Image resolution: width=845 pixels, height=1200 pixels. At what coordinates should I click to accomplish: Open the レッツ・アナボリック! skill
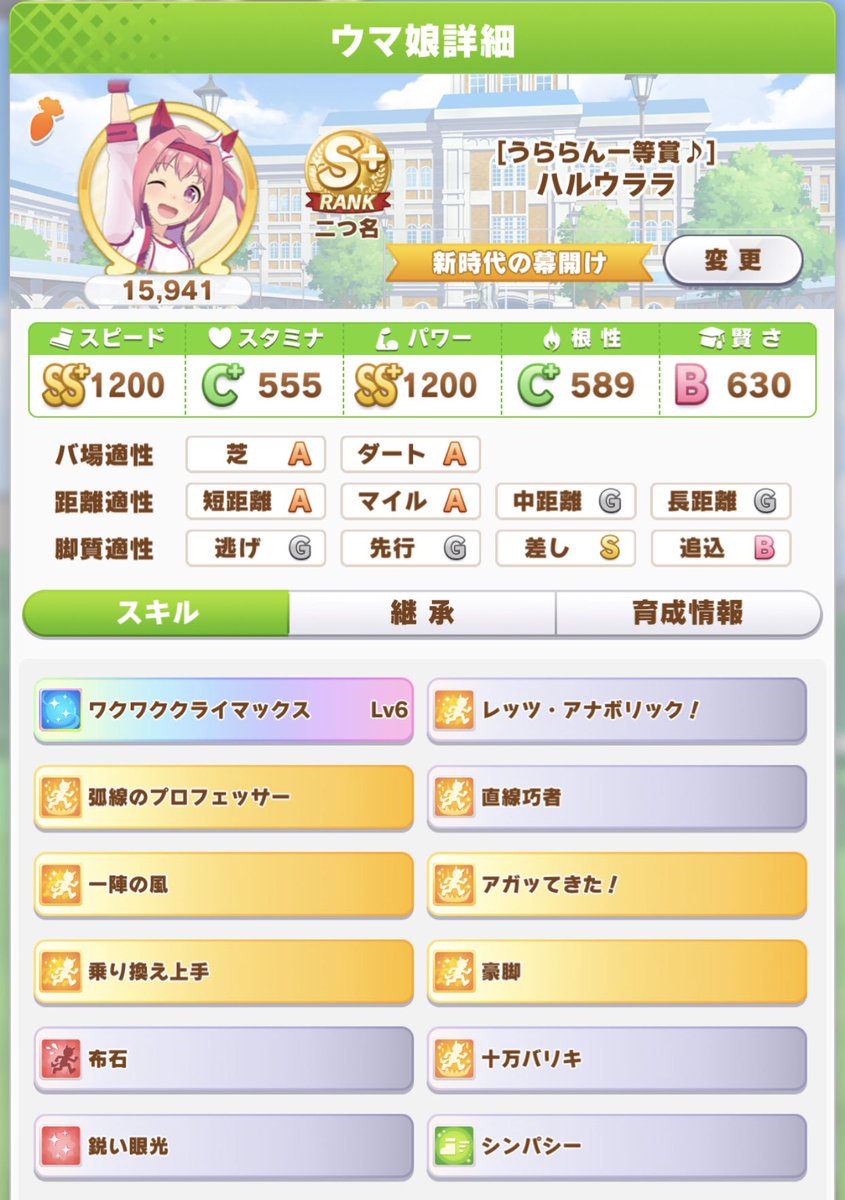click(616, 710)
